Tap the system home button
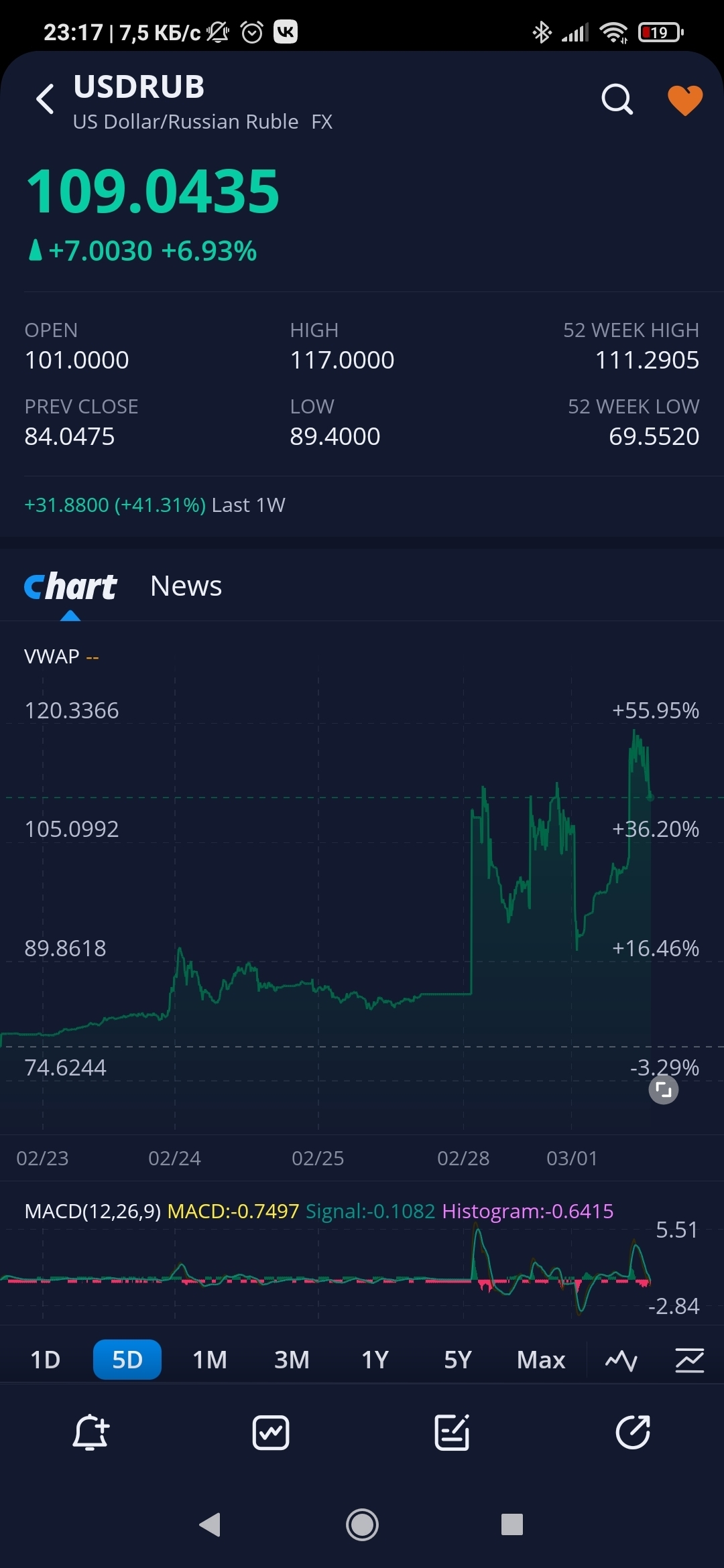The image size is (724, 1568). tap(362, 1525)
